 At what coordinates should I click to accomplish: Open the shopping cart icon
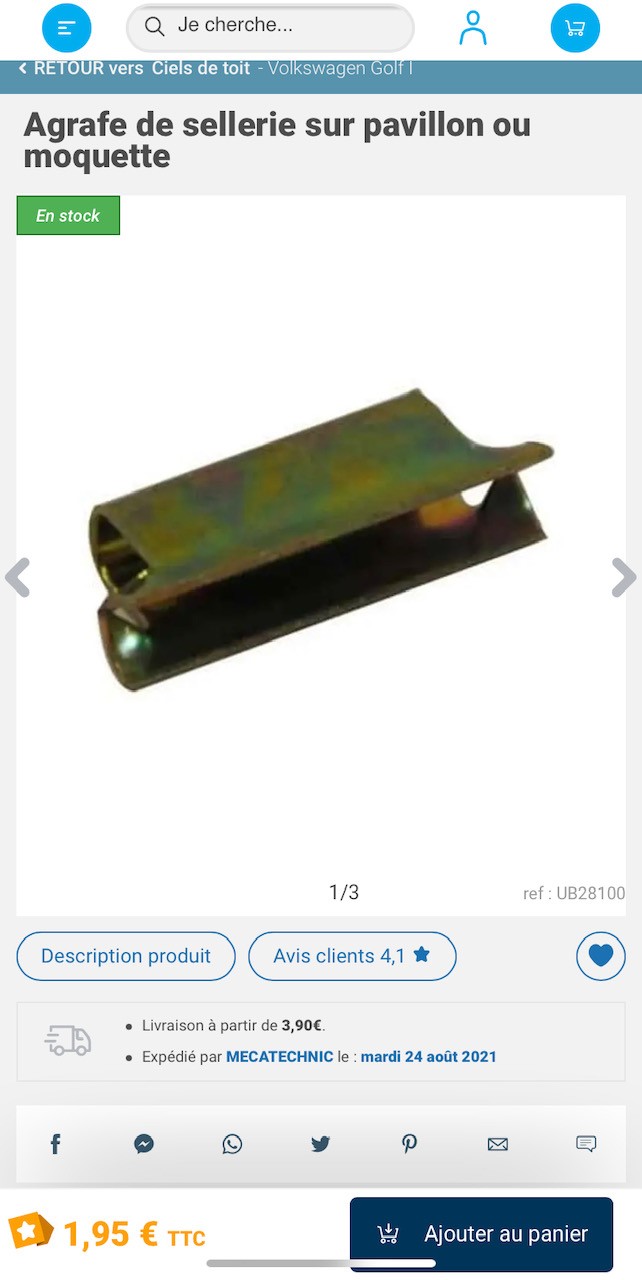point(575,28)
